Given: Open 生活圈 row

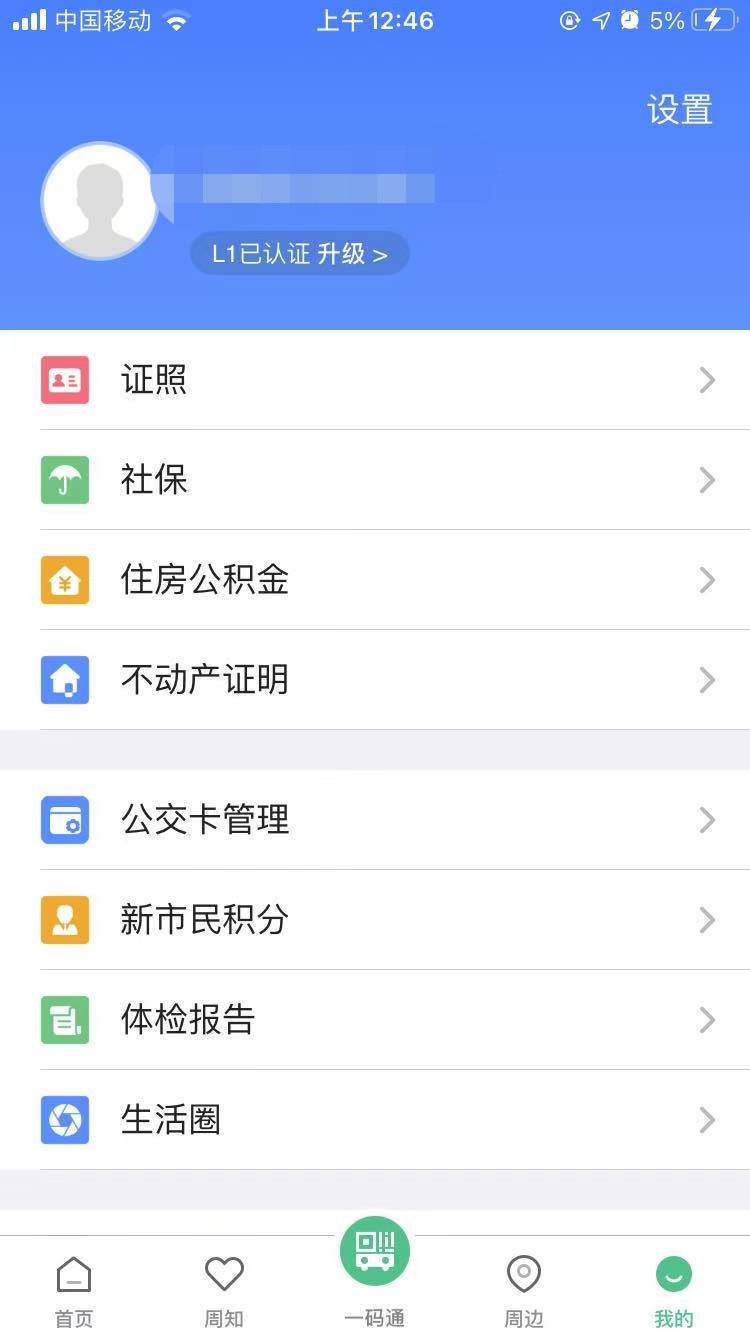Looking at the screenshot, I should 375,1120.
